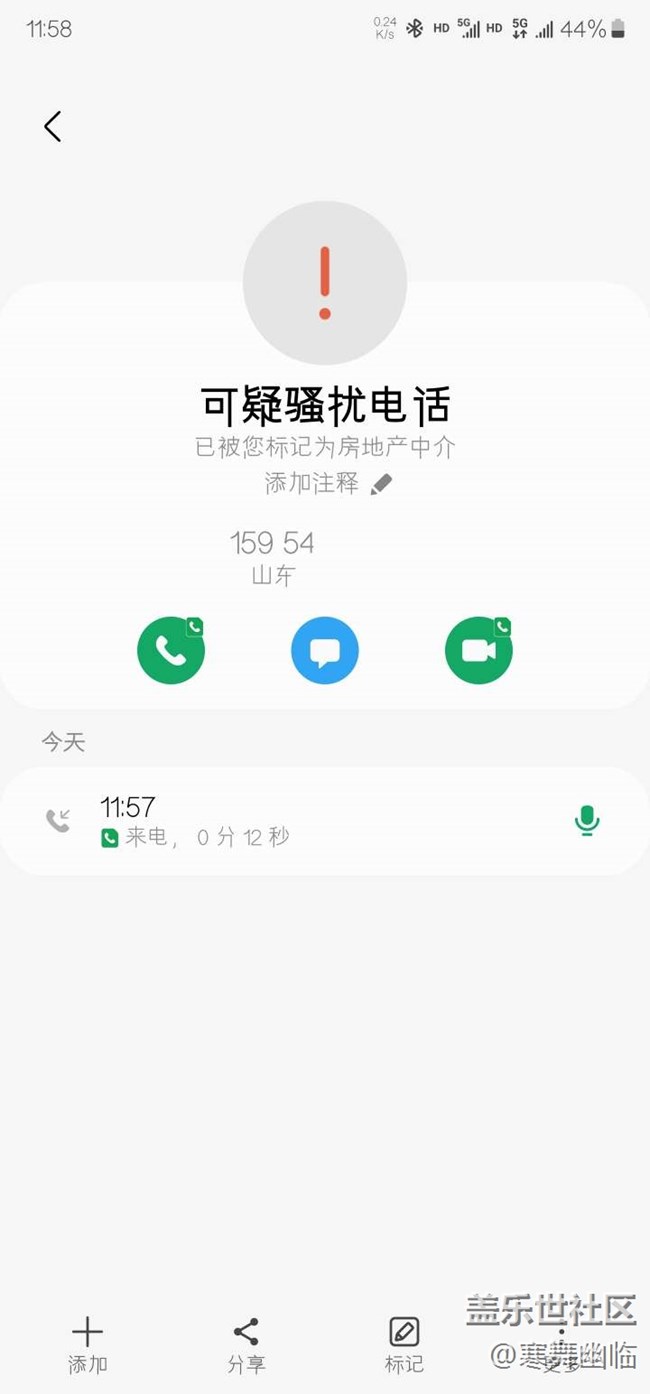Viewport: 650px width, 1394px height.
Task: Open the 11:57 incoming call record
Action: 300,821
